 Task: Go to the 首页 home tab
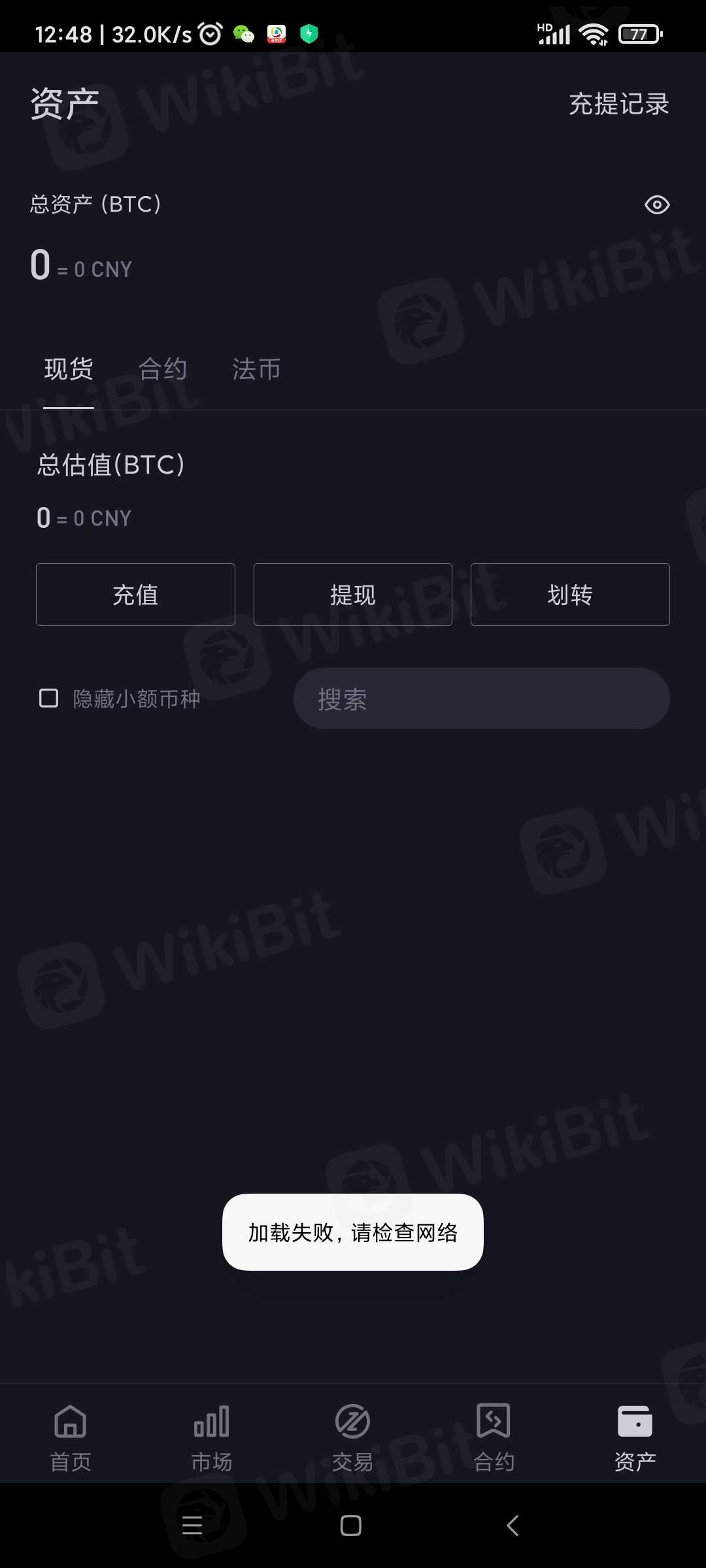[71, 1437]
